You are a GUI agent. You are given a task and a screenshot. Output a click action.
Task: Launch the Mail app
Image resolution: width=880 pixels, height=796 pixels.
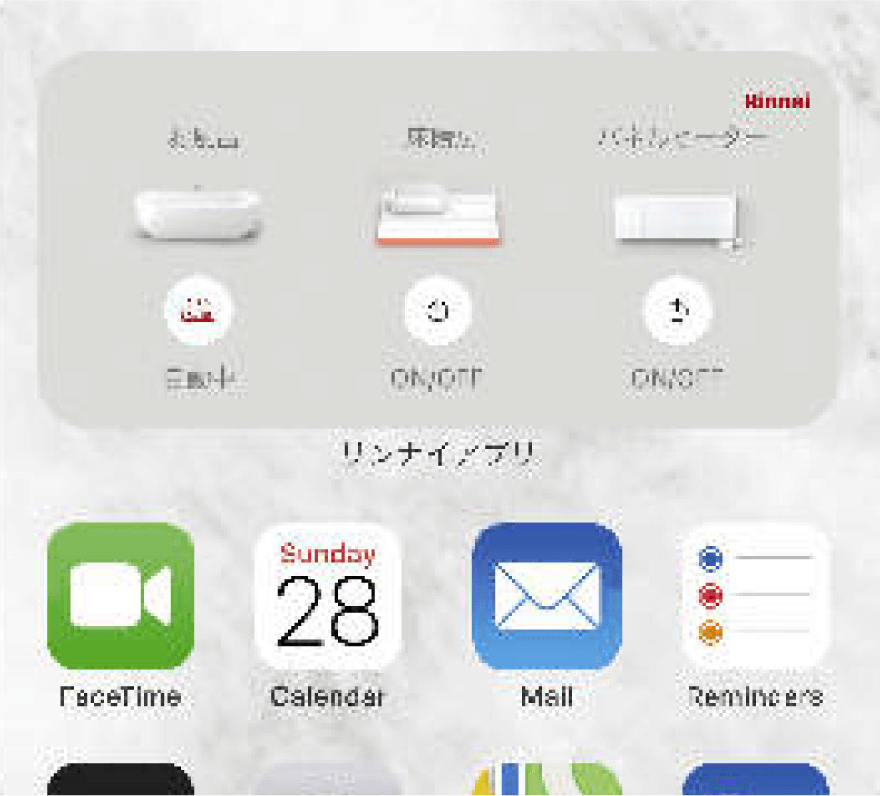point(546,596)
